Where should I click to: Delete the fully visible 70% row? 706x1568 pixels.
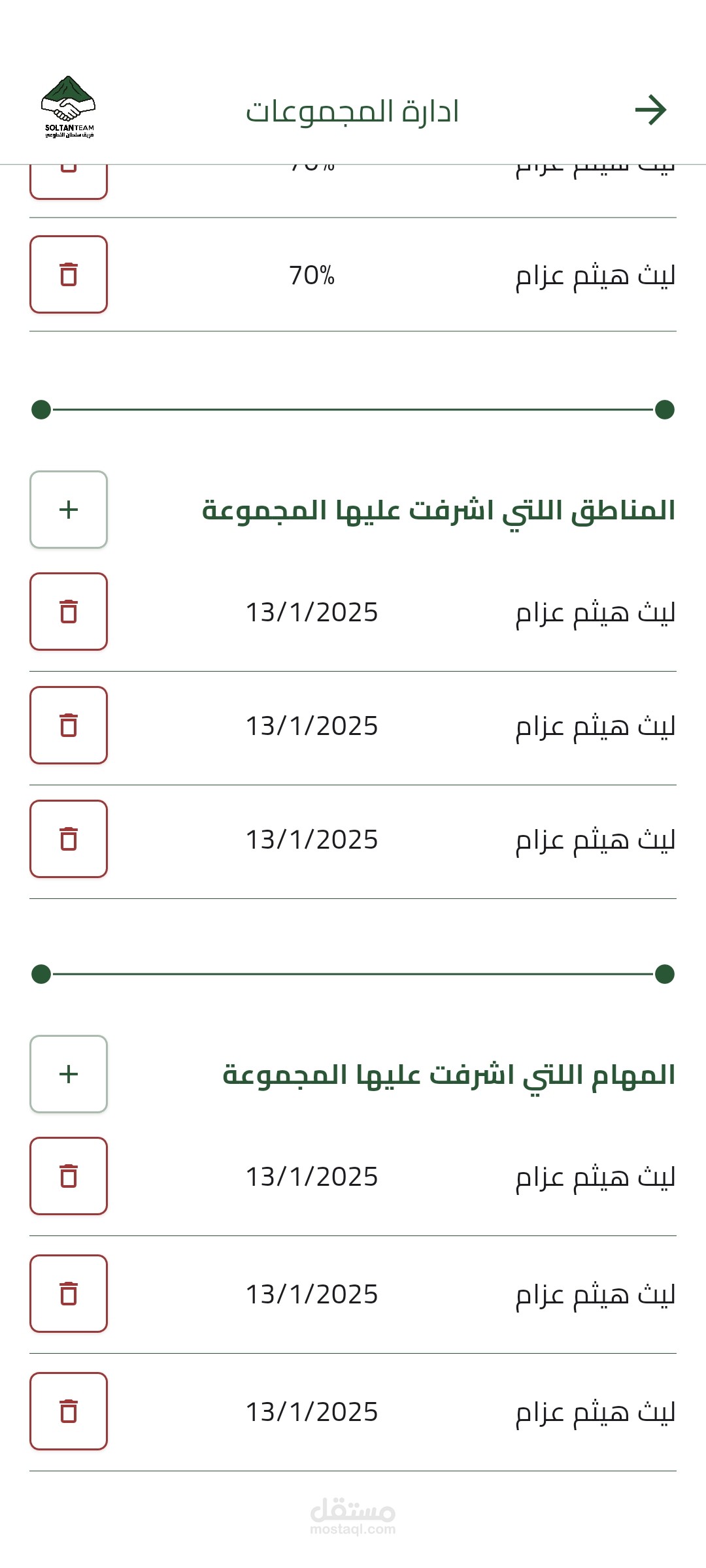click(x=69, y=274)
